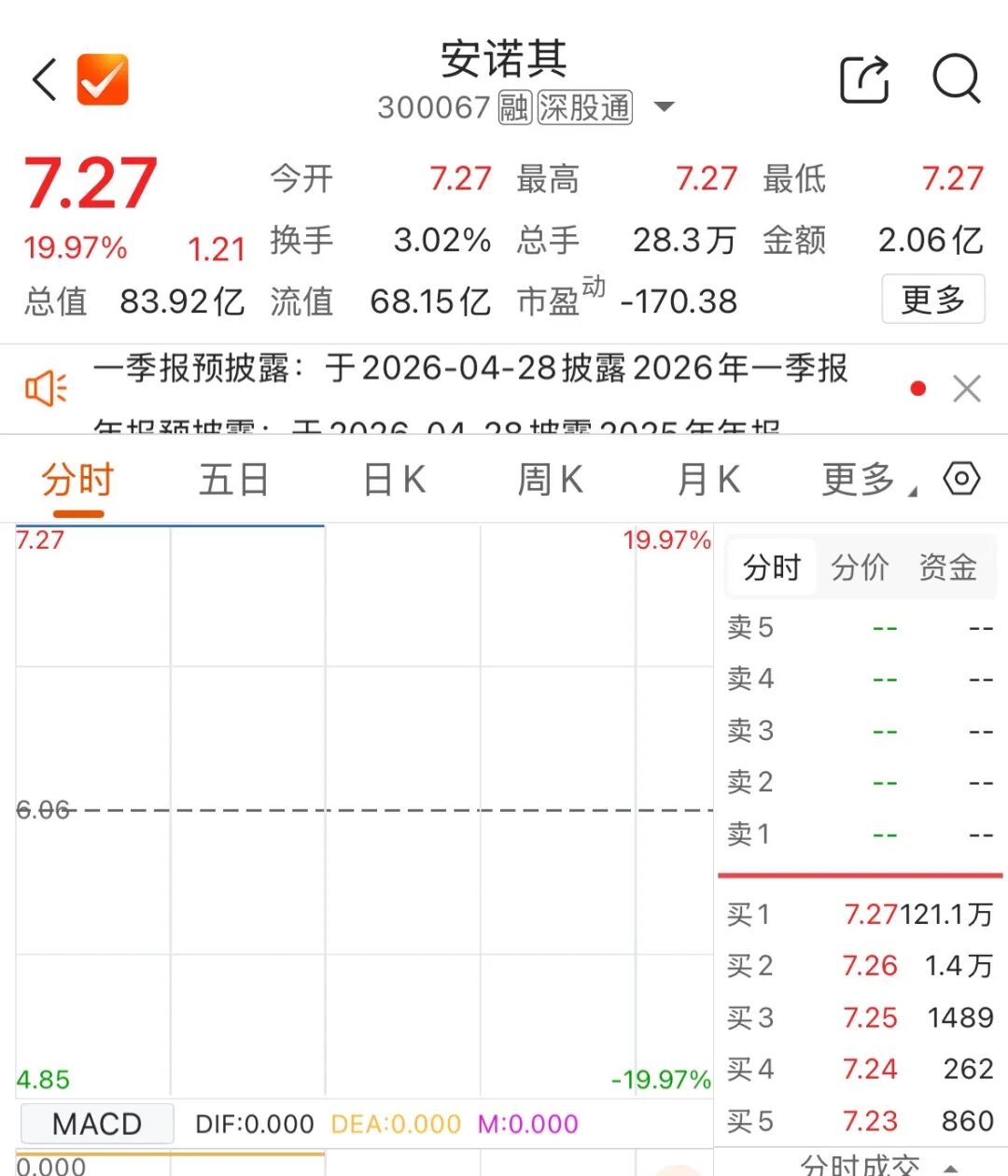The height and width of the screenshot is (1176, 1008).
Task: Switch to the 周K chart tab
Action: click(551, 481)
